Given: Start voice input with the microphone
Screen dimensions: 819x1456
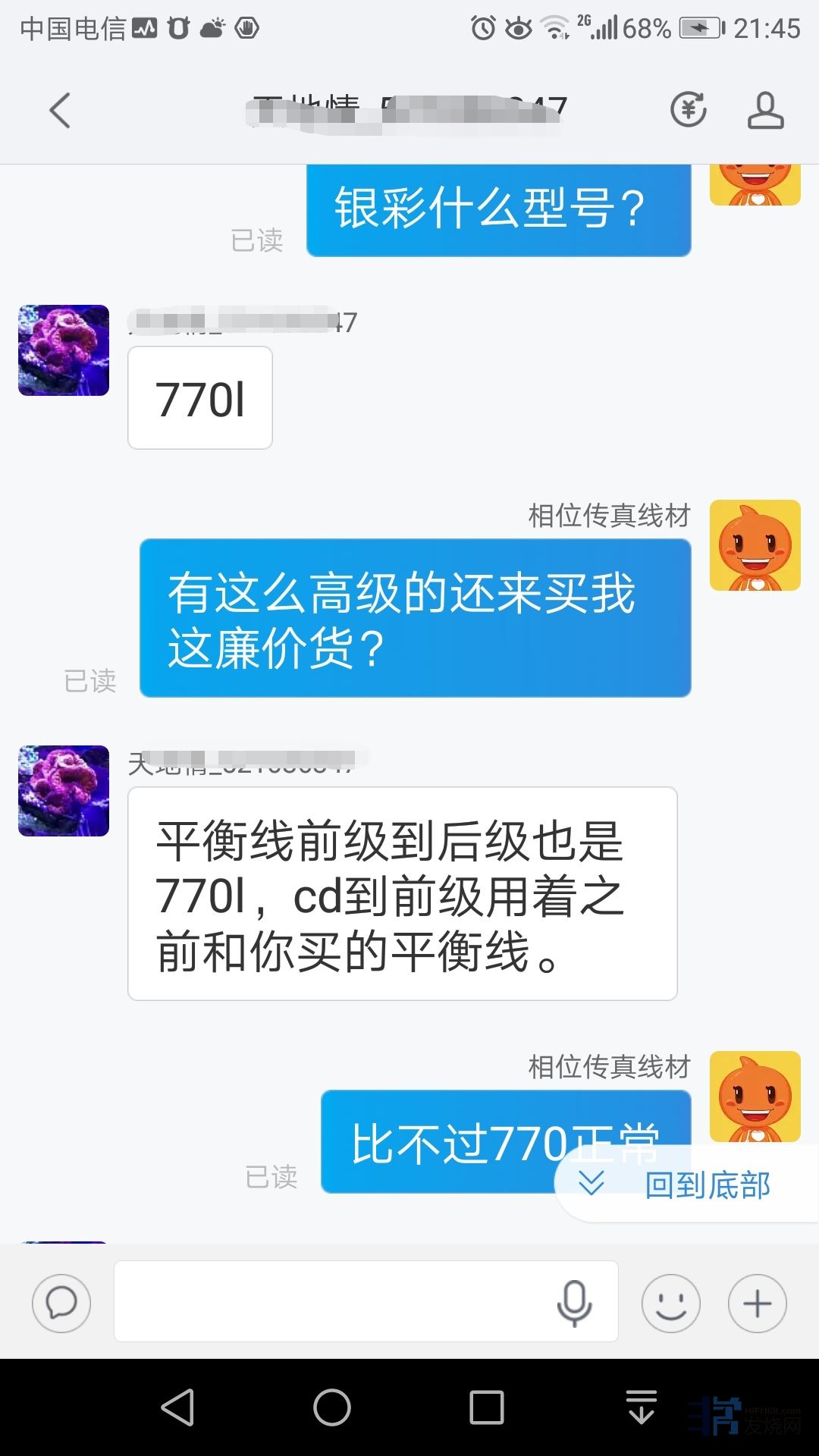Looking at the screenshot, I should (x=574, y=1303).
